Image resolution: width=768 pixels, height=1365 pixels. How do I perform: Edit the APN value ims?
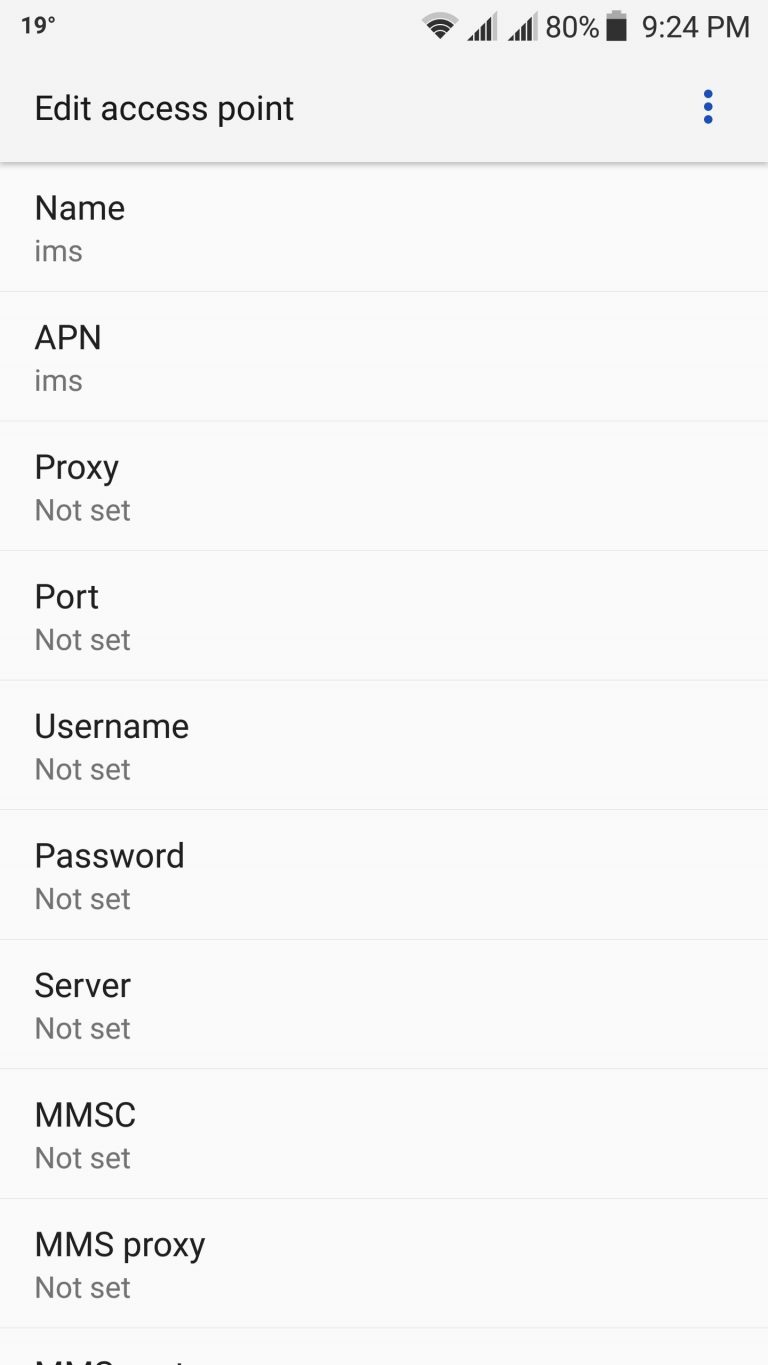[384, 356]
